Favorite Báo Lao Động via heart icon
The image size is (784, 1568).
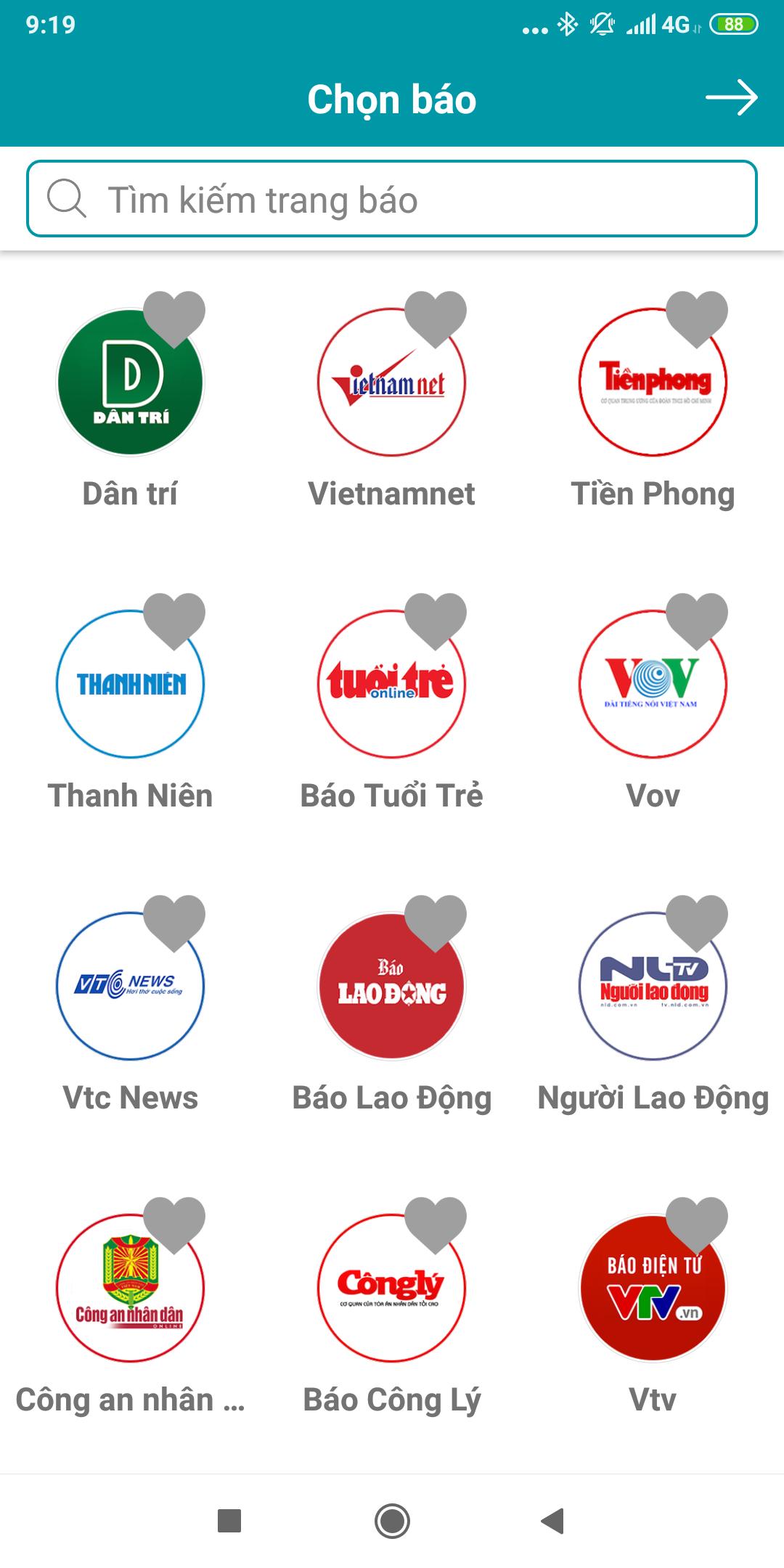click(x=436, y=923)
